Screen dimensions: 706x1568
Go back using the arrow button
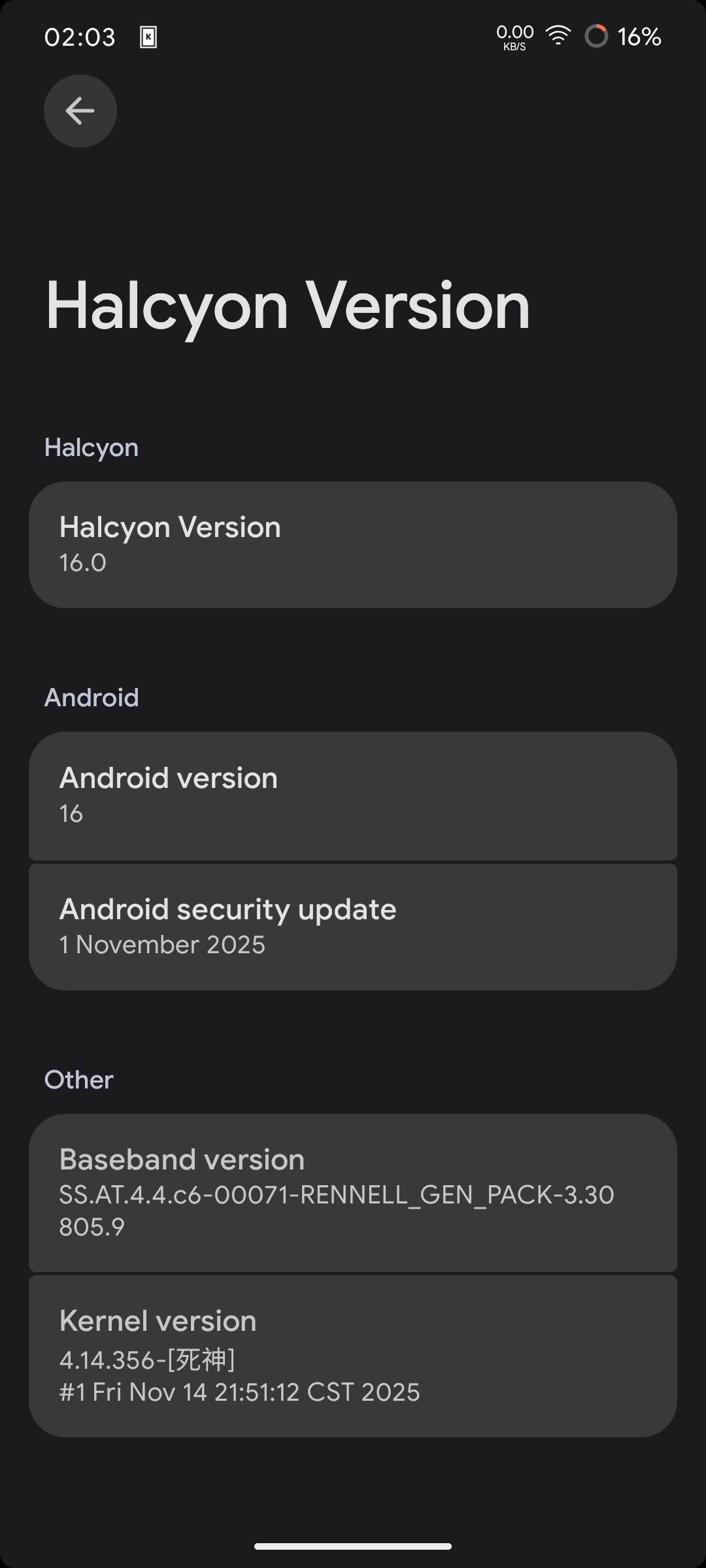tap(80, 111)
